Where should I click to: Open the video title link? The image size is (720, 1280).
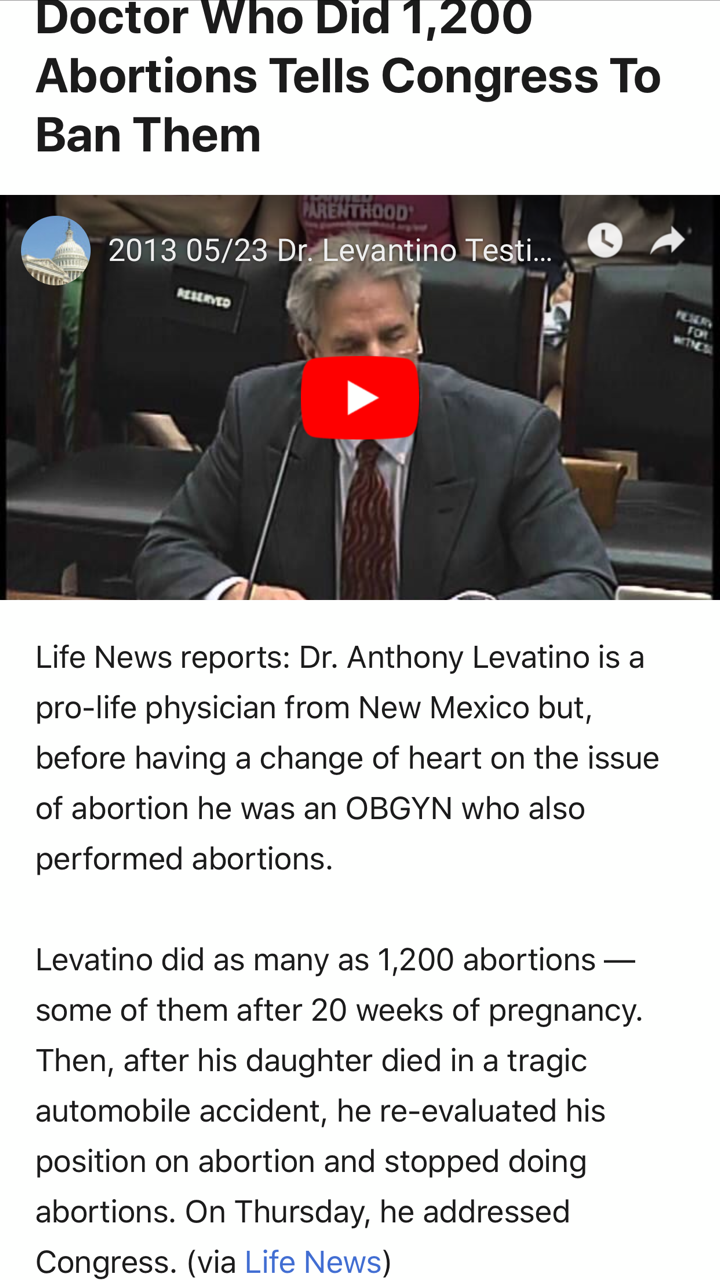tap(330, 250)
